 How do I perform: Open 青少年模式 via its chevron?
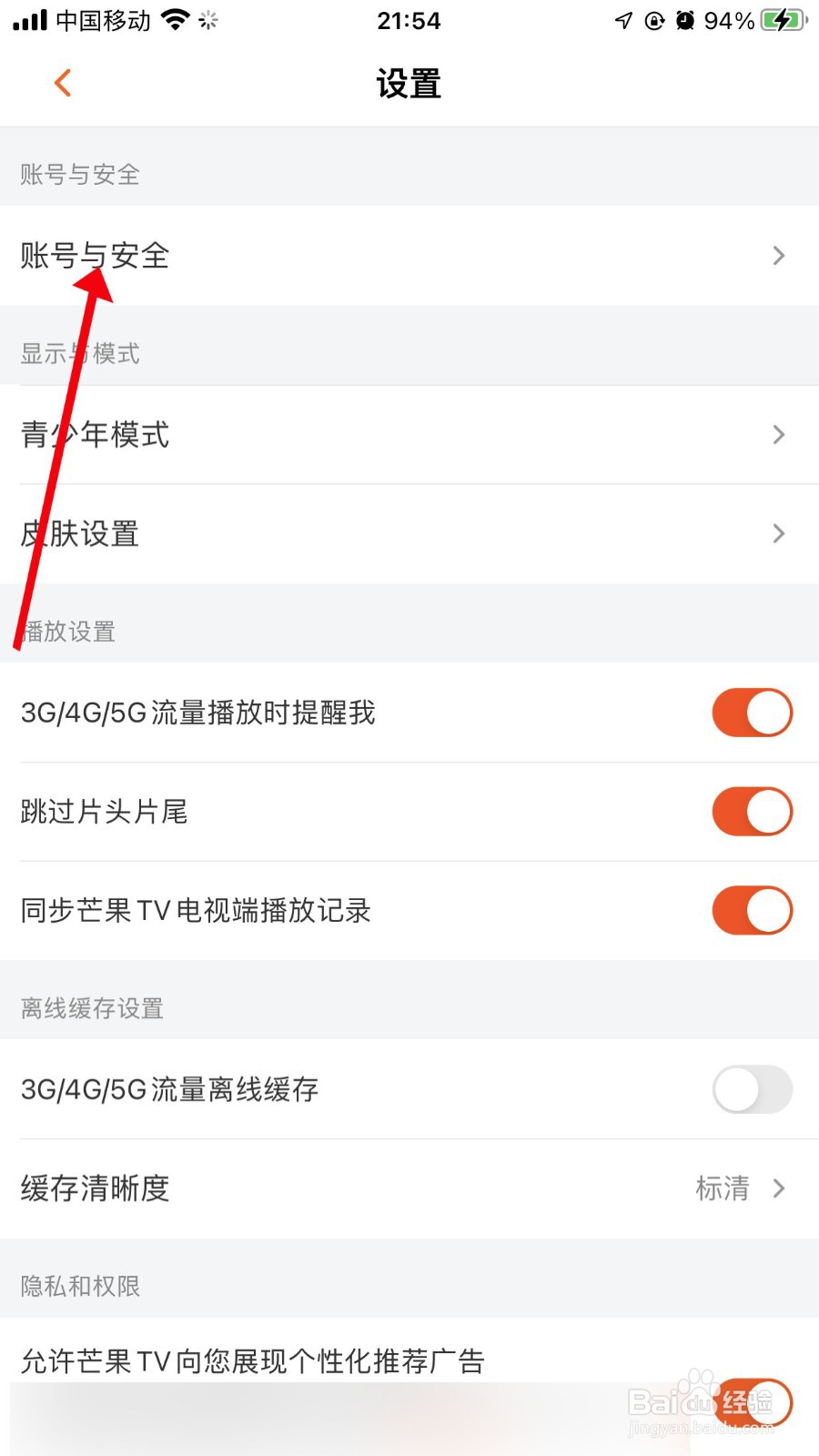point(778,435)
